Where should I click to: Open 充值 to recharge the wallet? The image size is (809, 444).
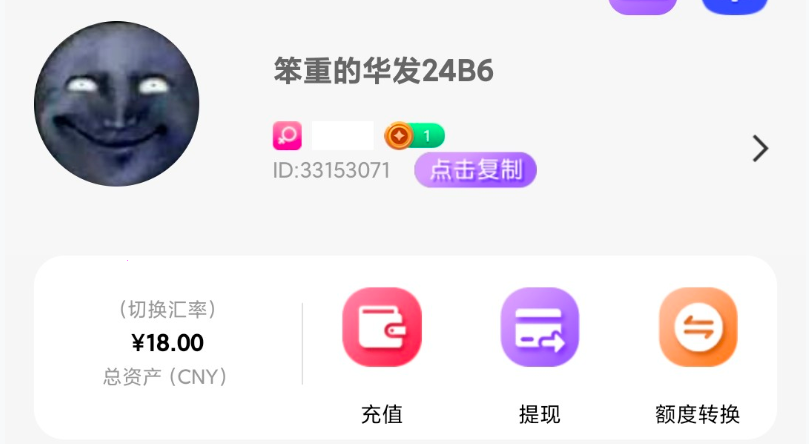[x=382, y=328]
